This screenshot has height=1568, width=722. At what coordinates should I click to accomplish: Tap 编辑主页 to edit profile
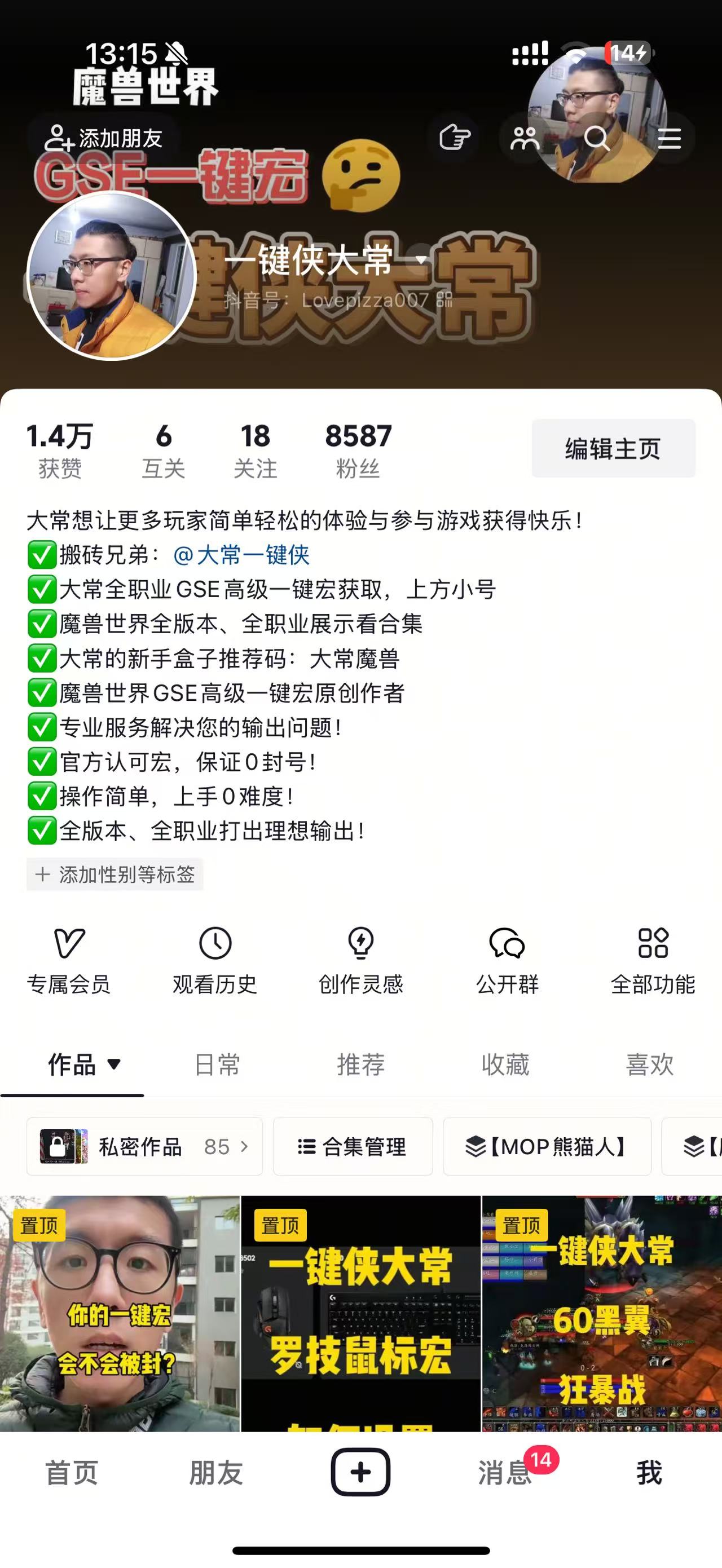[613, 449]
